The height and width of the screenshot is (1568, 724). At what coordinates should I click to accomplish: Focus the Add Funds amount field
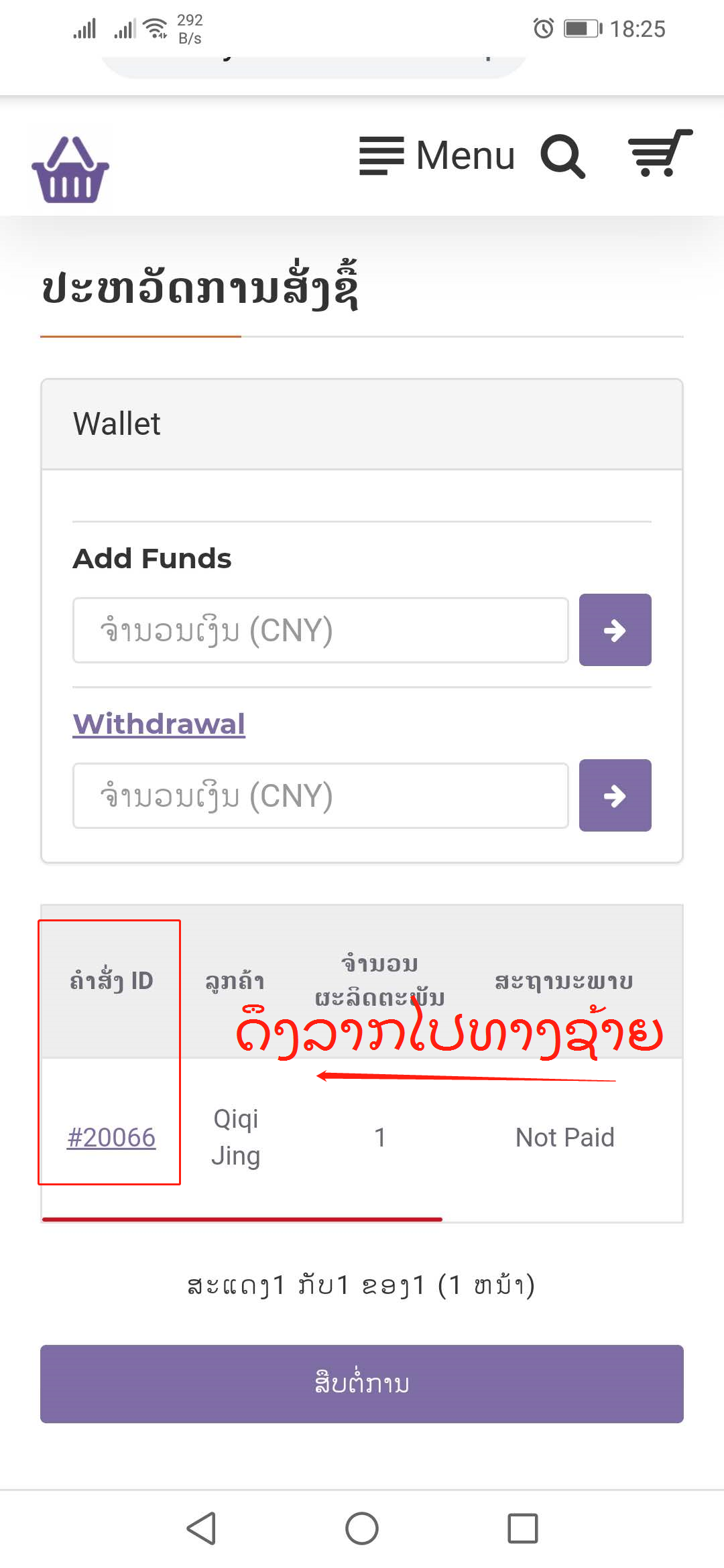[320, 630]
